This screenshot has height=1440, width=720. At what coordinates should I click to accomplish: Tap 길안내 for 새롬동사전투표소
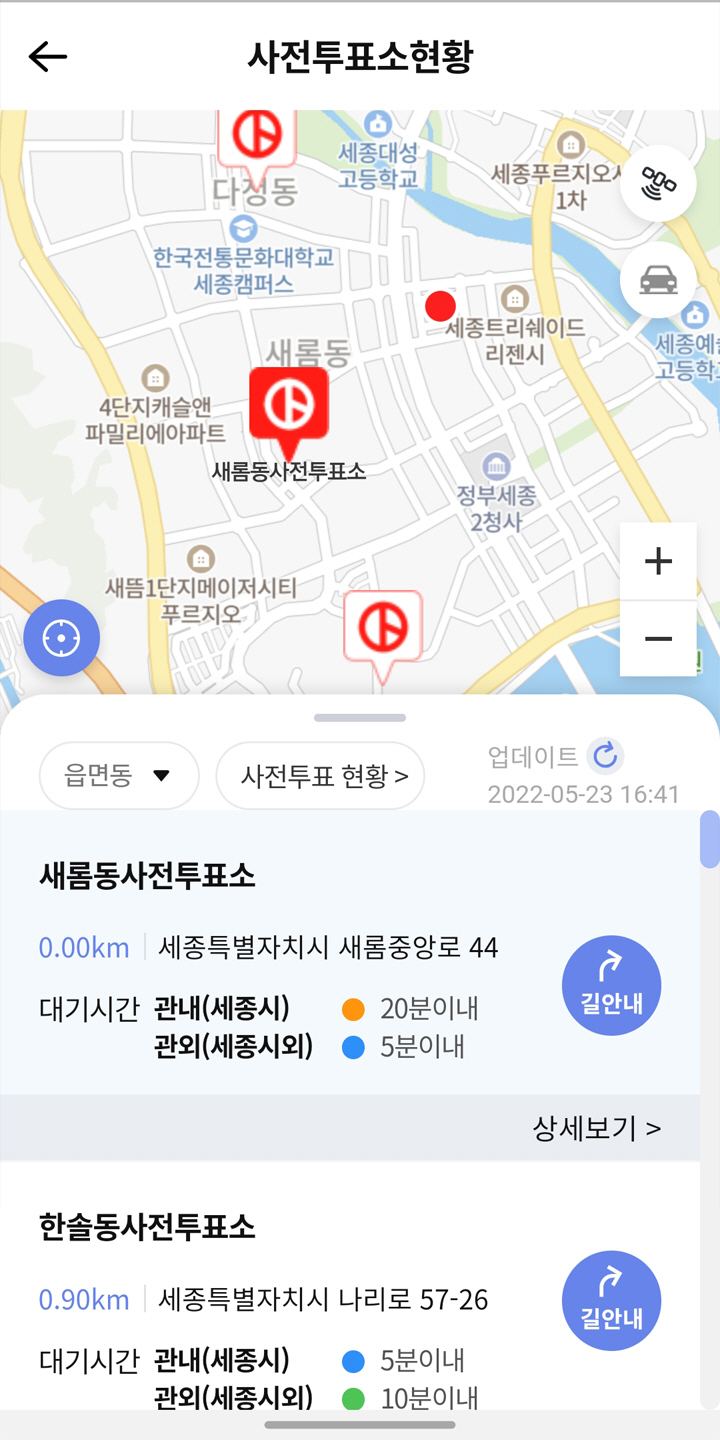(611, 984)
